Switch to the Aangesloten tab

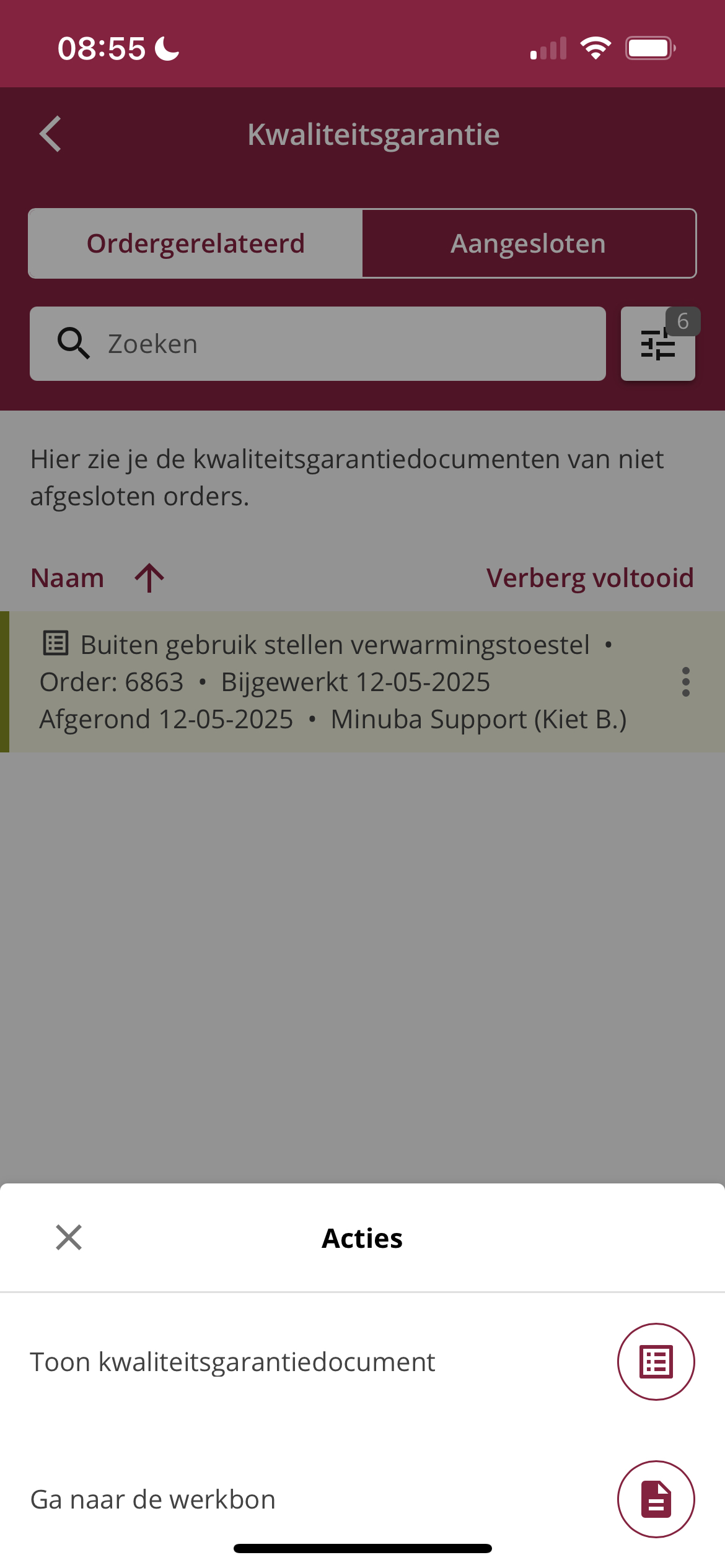pyautogui.click(x=529, y=243)
